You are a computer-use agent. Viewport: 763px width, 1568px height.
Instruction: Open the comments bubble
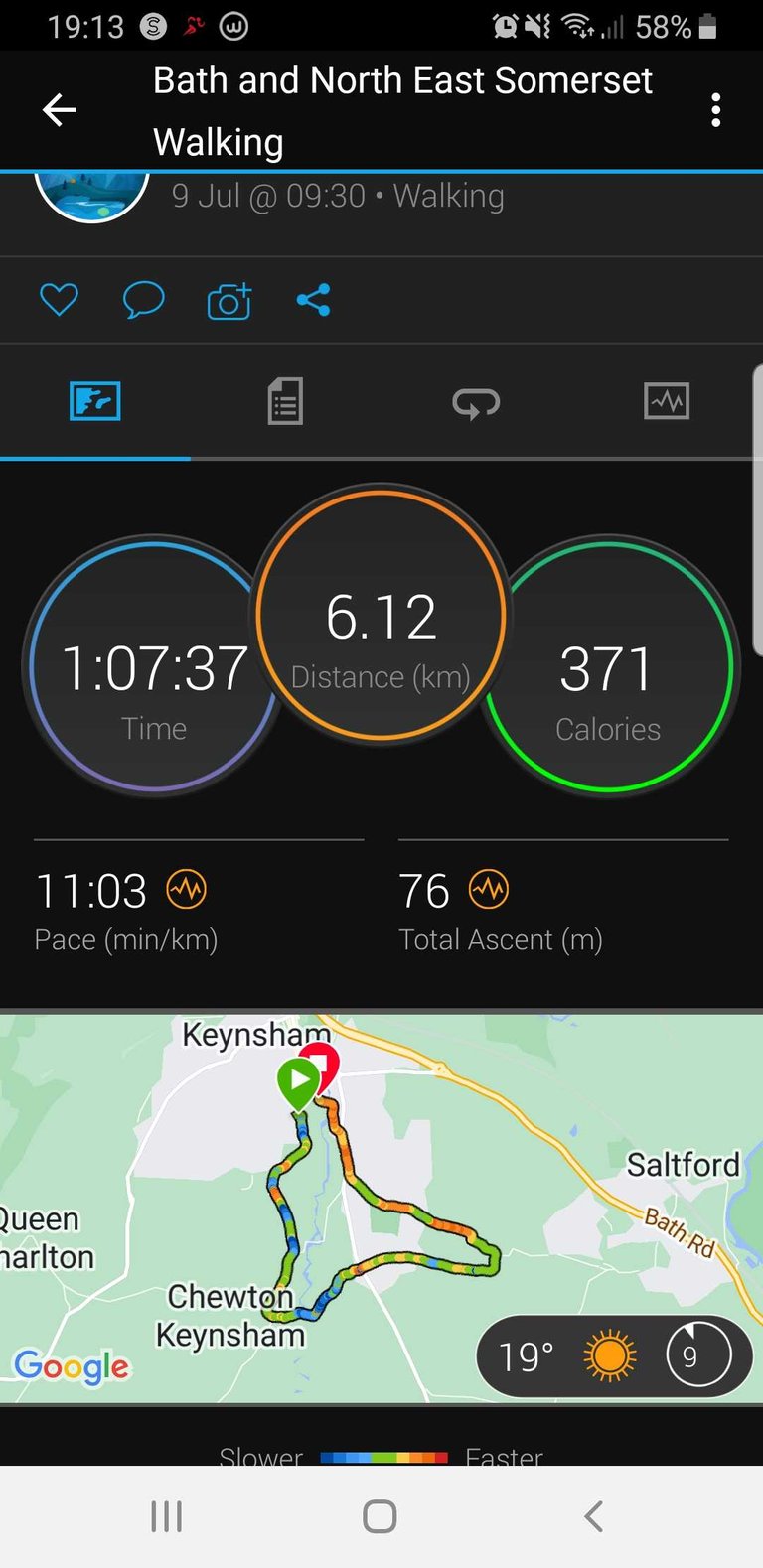(x=143, y=299)
